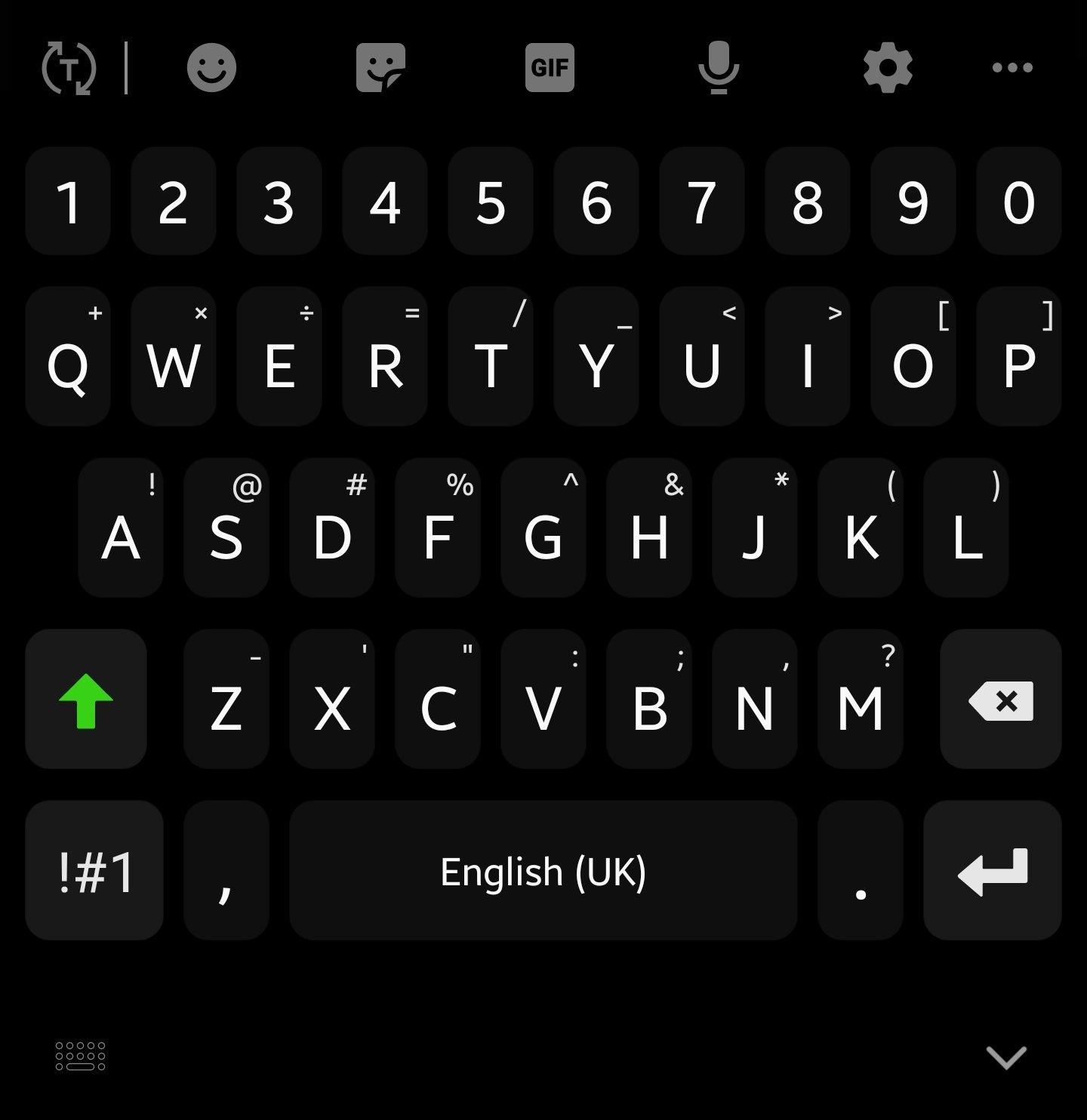Open the emoji picker

[211, 68]
